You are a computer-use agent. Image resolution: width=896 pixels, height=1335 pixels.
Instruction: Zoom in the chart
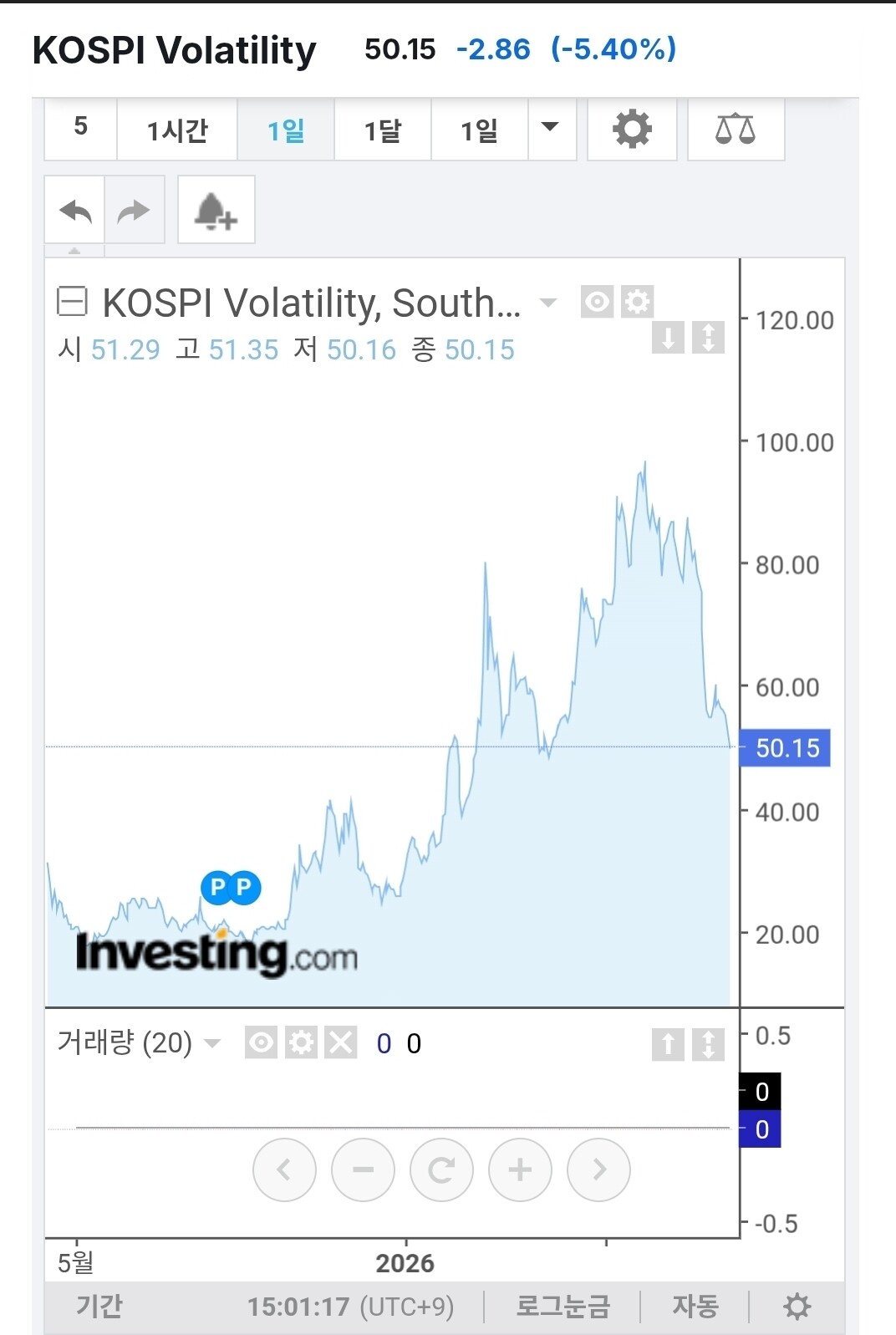520,1169
